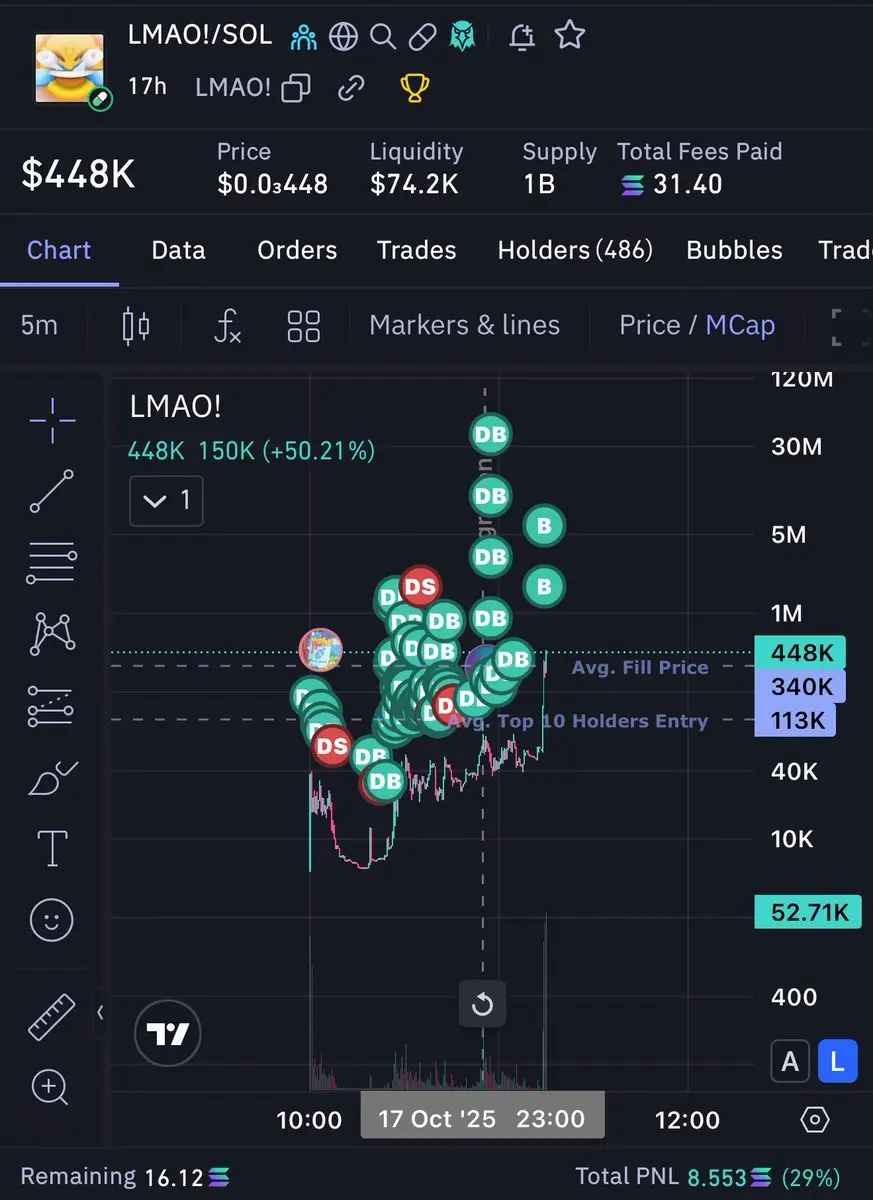873x1200 pixels.
Task: Select the text annotation tool
Action: click(52, 849)
